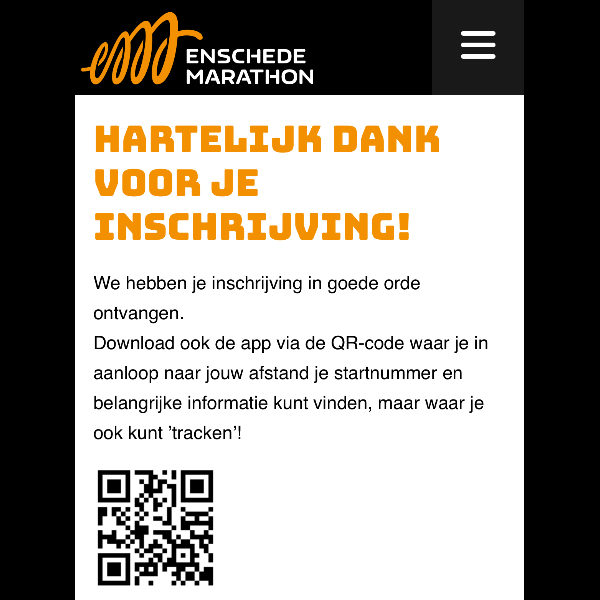Viewport: 600px width, 600px height.
Task: Open the hamburger menu
Action: (x=478, y=46)
